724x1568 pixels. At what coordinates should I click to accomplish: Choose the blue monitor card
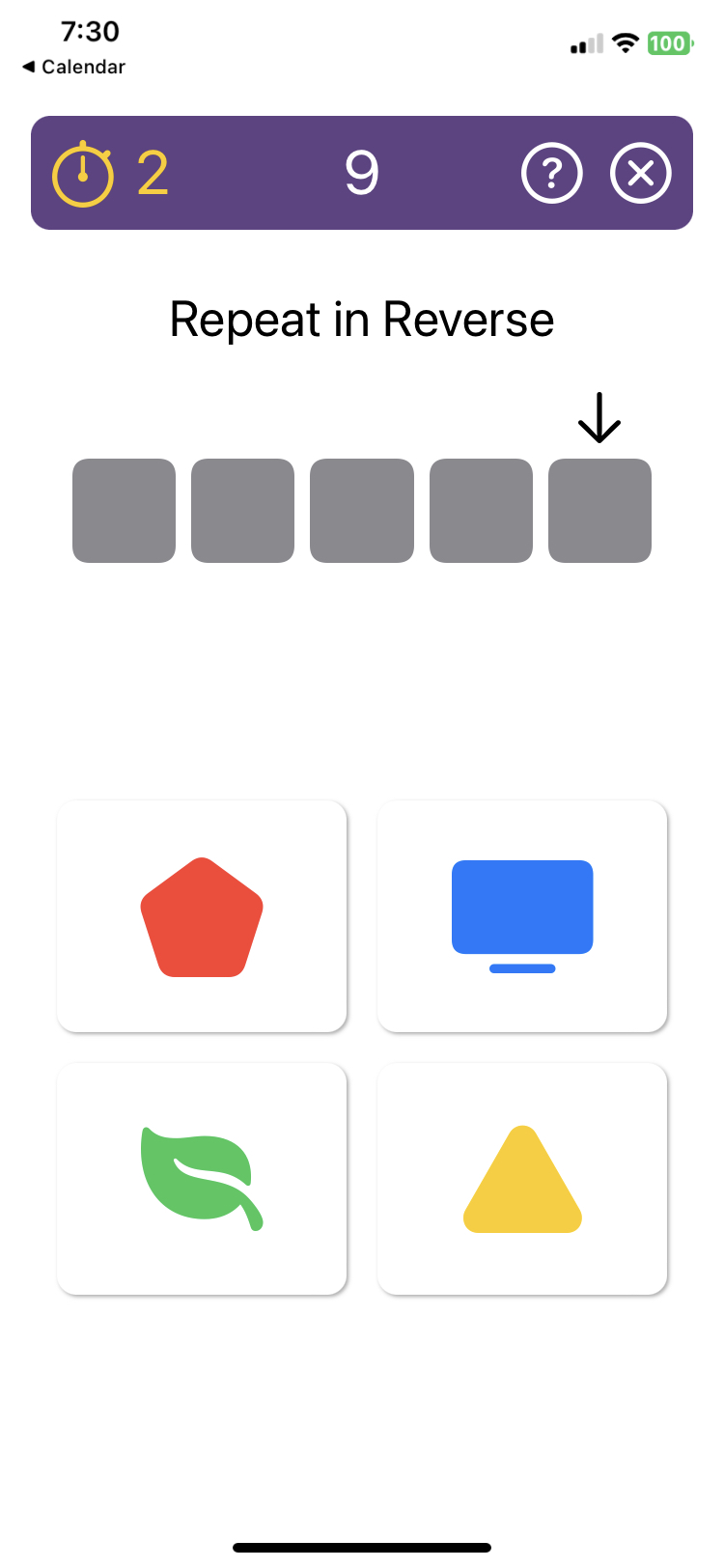(x=522, y=916)
